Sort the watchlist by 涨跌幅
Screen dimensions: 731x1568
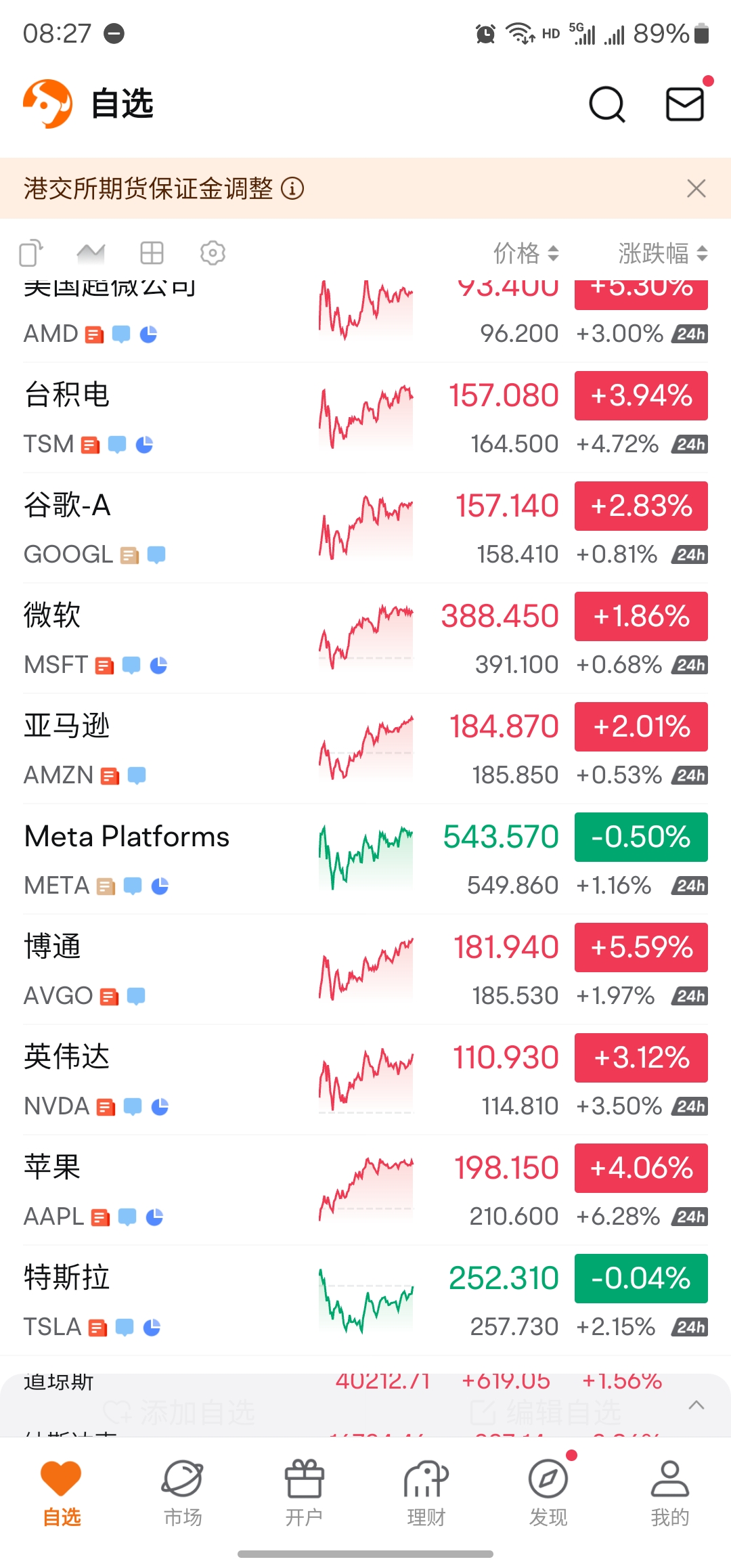click(x=663, y=253)
